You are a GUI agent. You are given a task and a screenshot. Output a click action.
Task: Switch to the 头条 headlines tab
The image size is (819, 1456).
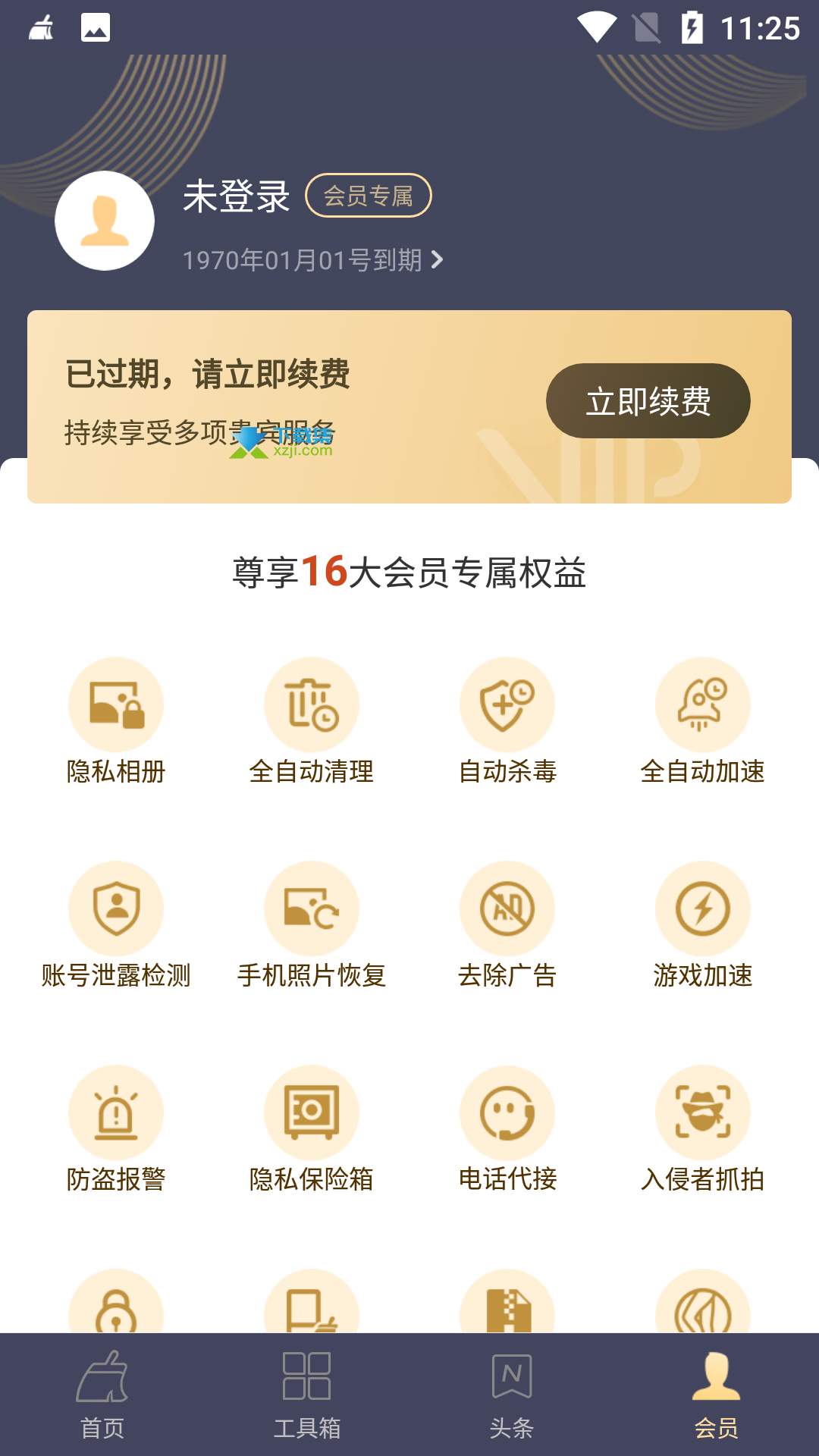tap(512, 1395)
